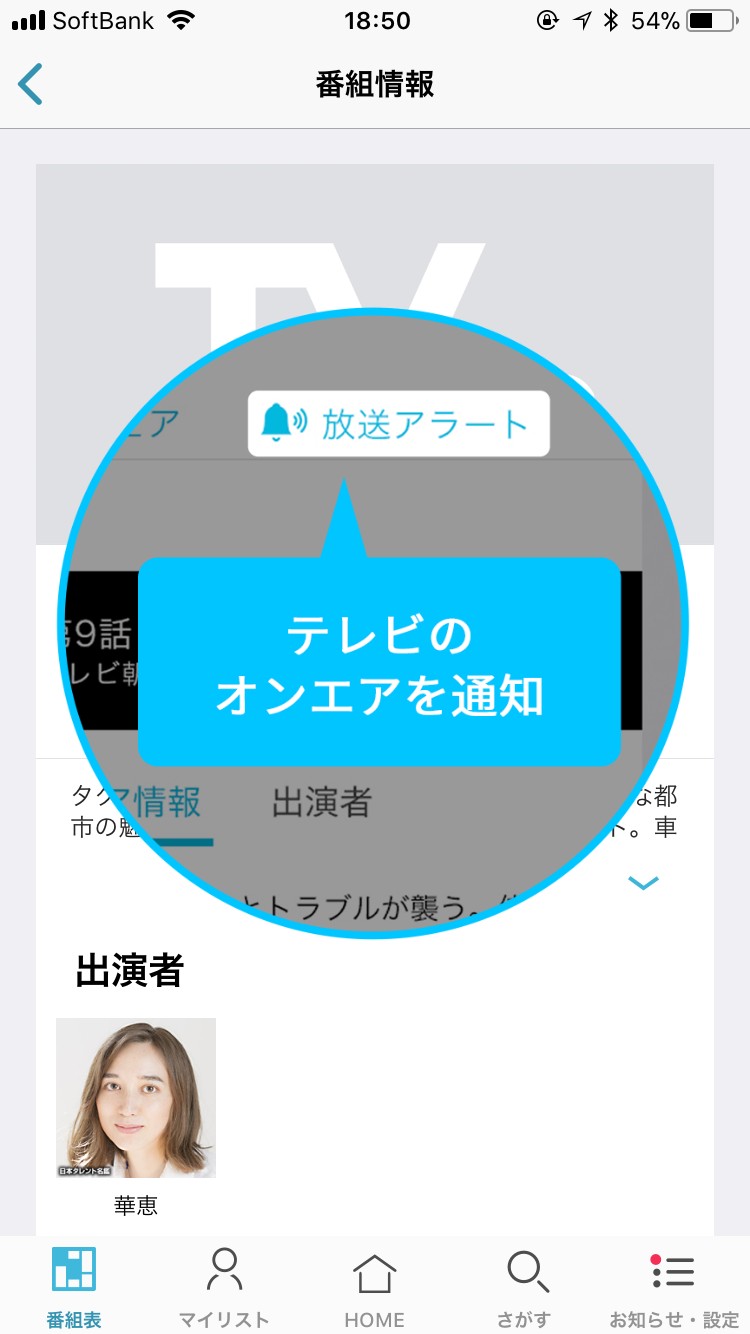Open the マイリスト tab

click(x=224, y=1286)
